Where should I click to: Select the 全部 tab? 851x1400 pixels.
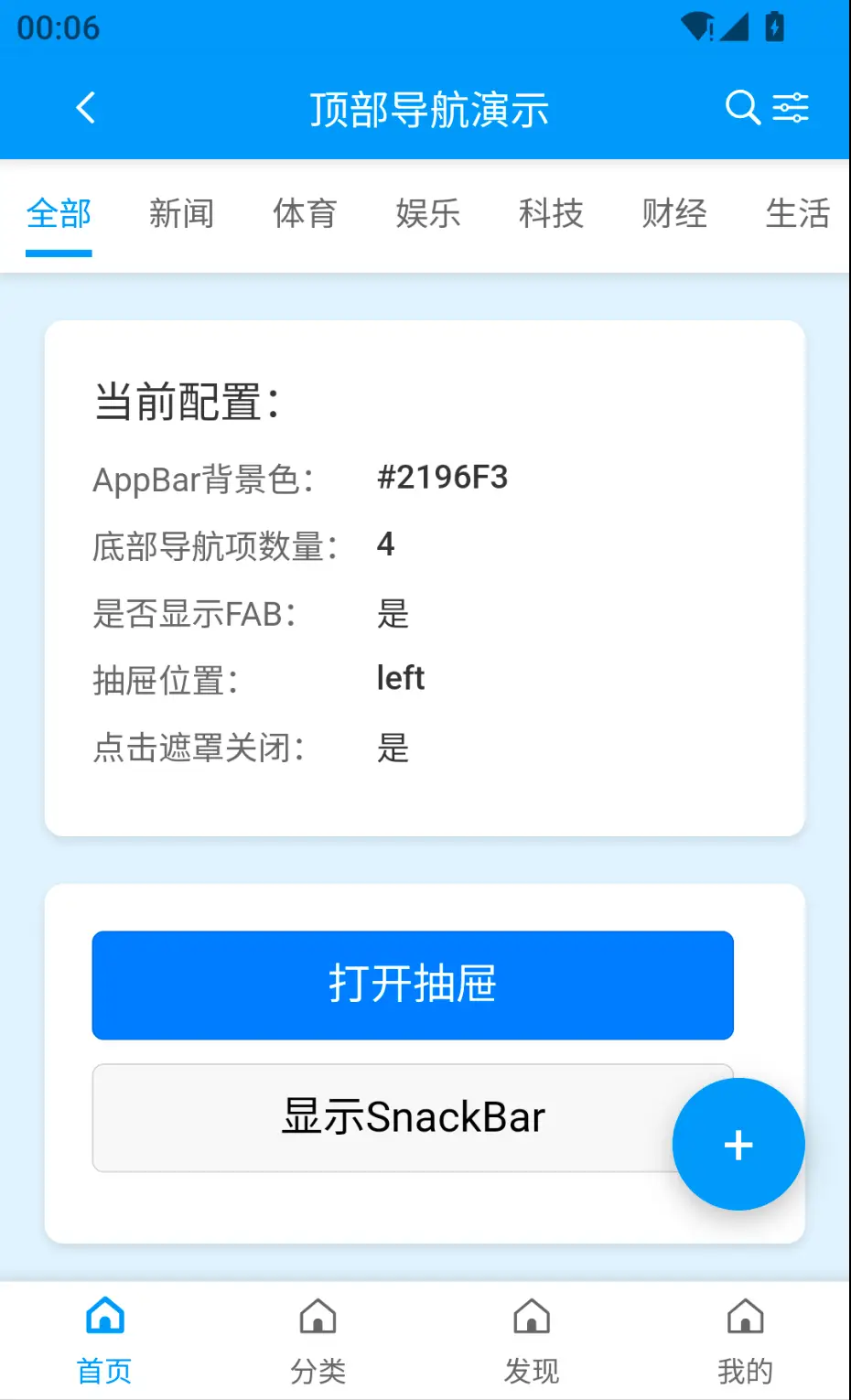59,214
